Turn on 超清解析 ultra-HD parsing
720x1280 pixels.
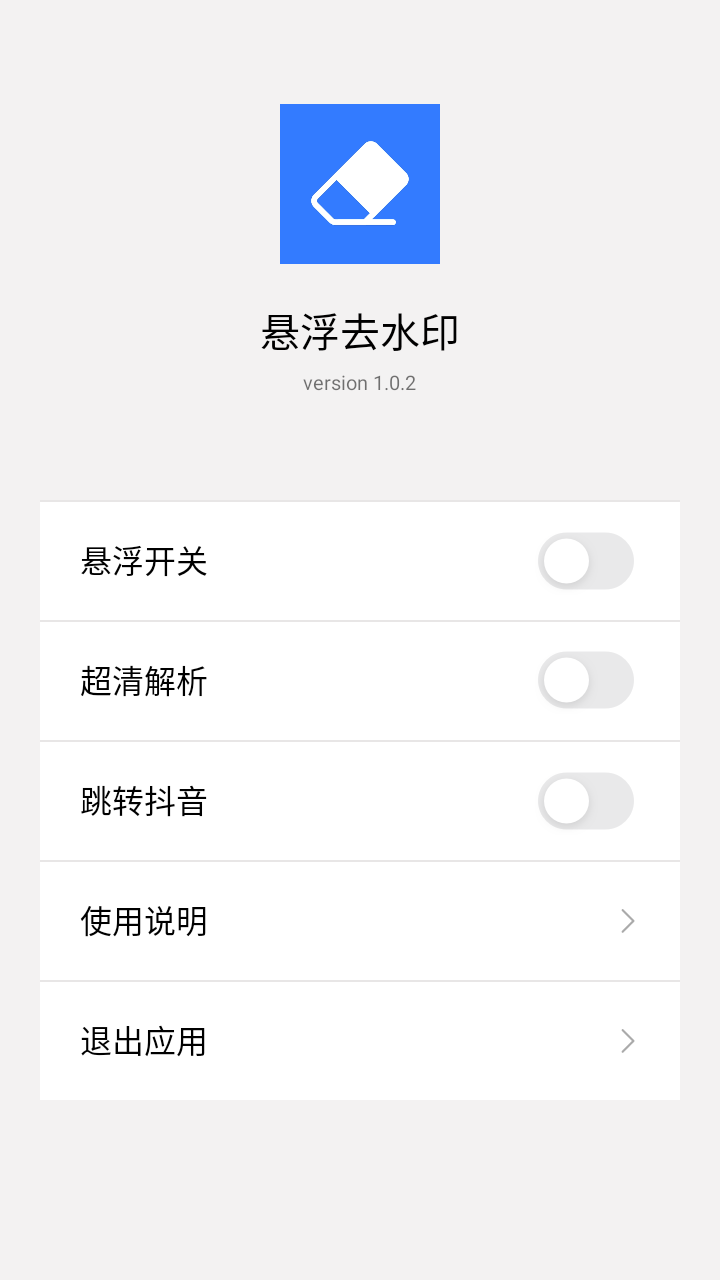point(585,681)
